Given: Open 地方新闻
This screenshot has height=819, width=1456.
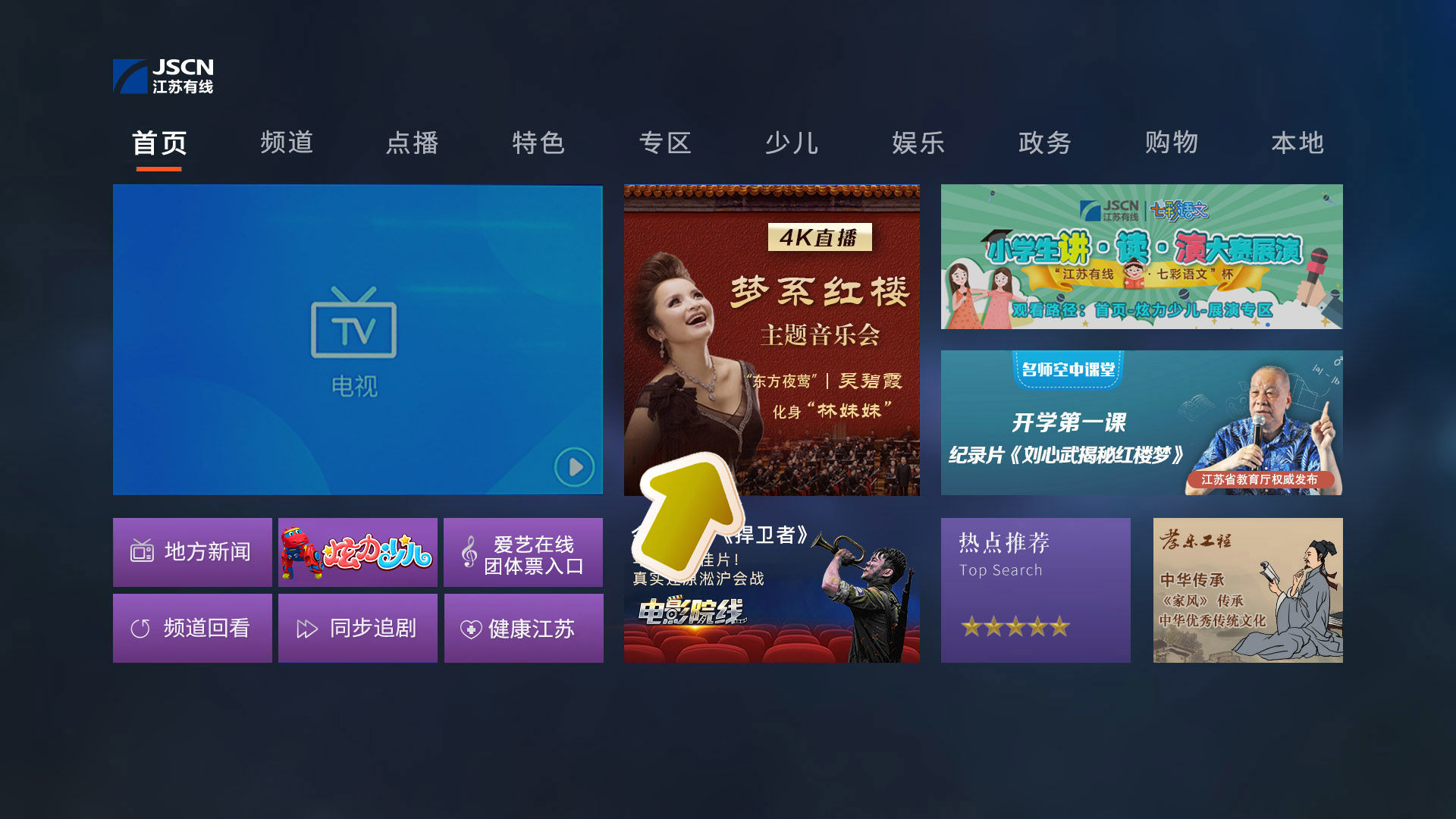Looking at the screenshot, I should point(192,552).
